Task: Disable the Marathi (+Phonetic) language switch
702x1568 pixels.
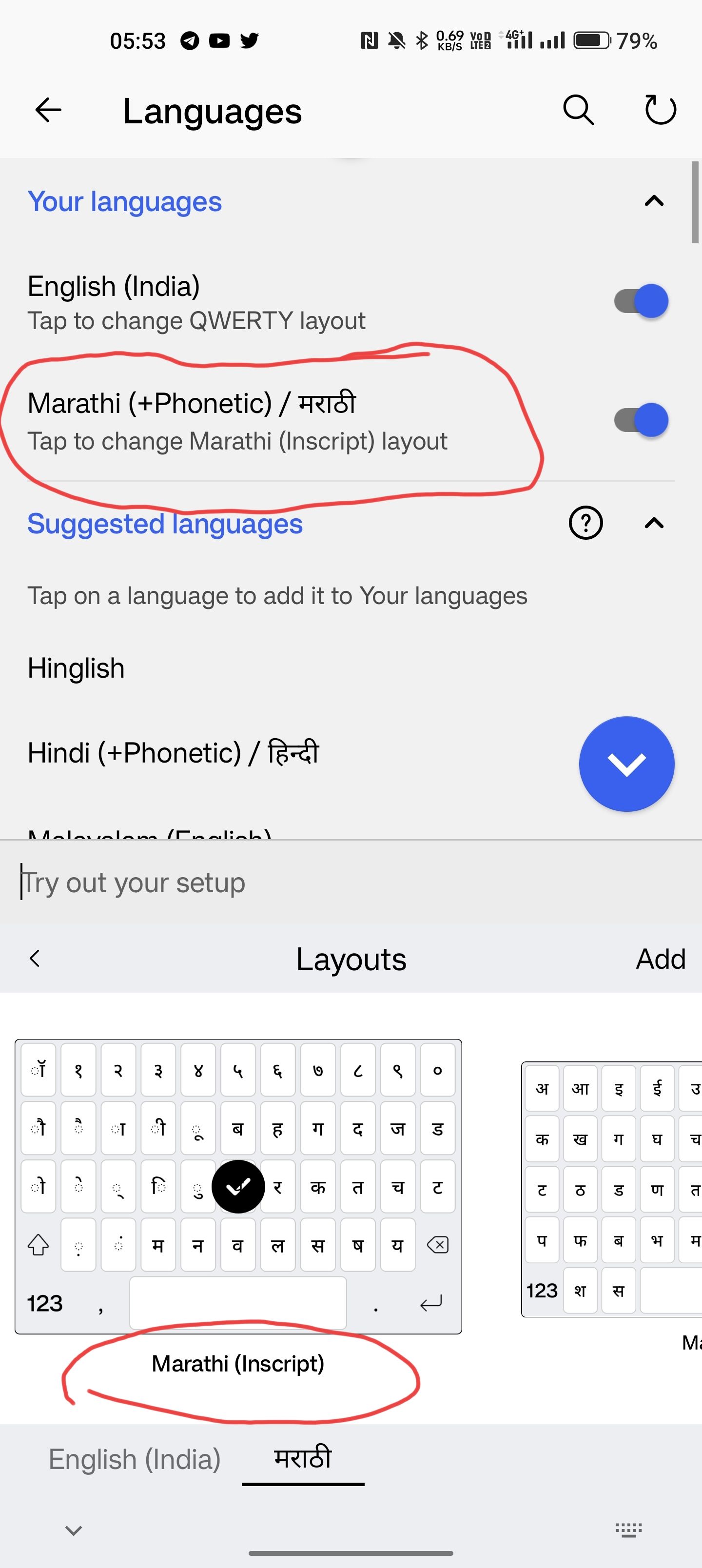Action: 641,420
